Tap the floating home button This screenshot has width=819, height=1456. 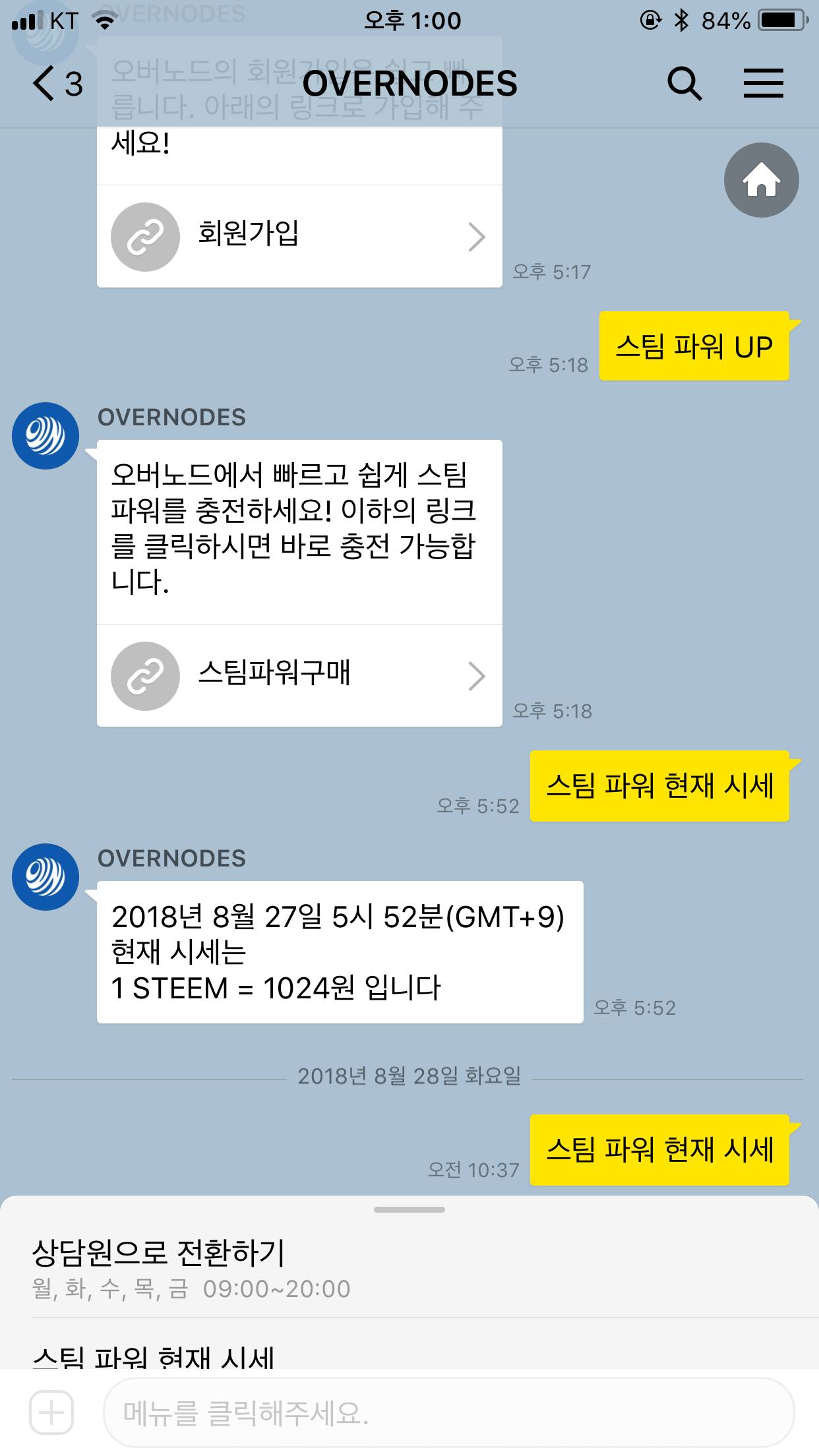tap(761, 180)
